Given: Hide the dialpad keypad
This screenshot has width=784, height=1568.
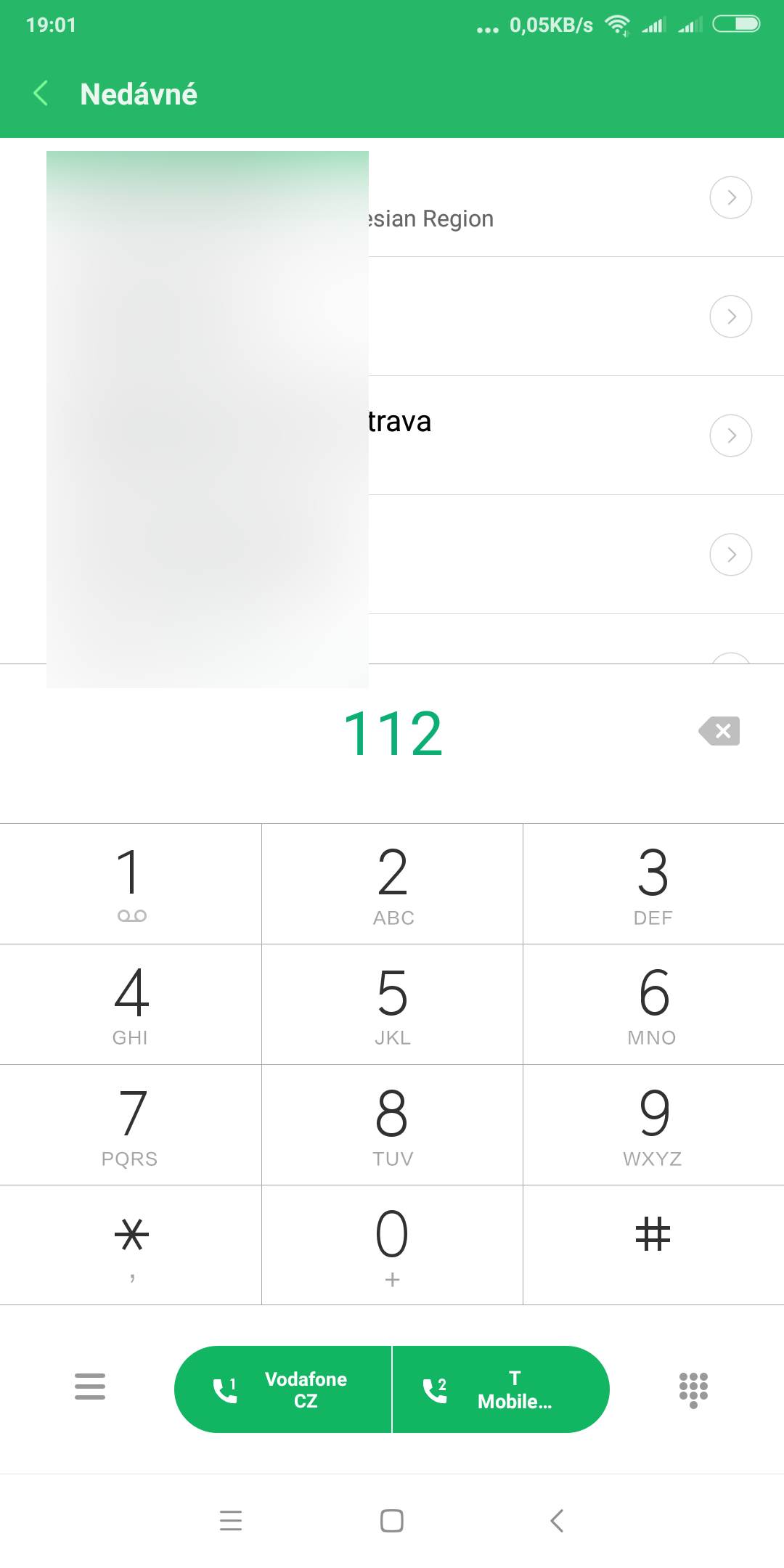Looking at the screenshot, I should pyautogui.click(x=693, y=1389).
